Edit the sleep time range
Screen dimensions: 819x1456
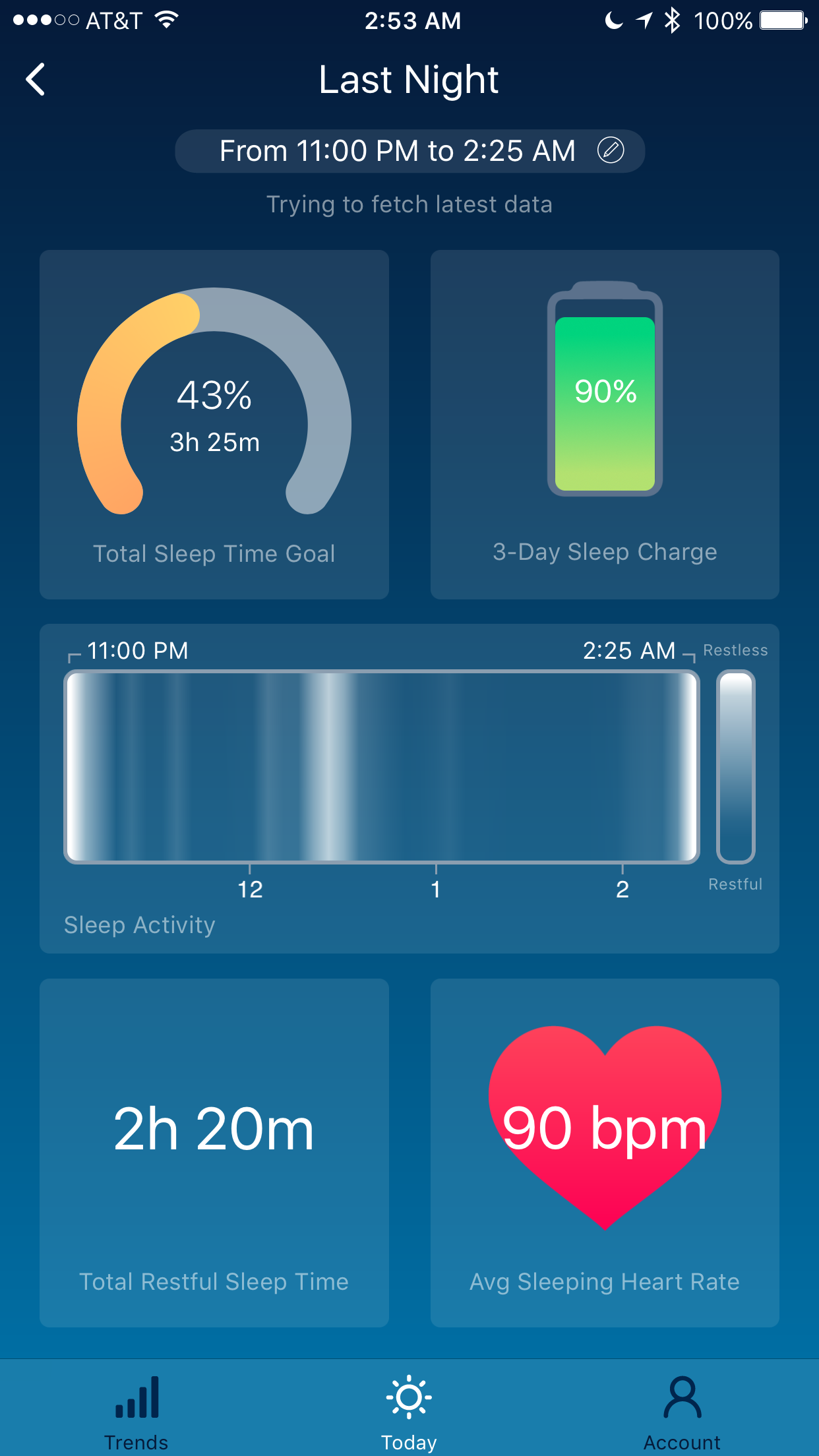point(610,151)
